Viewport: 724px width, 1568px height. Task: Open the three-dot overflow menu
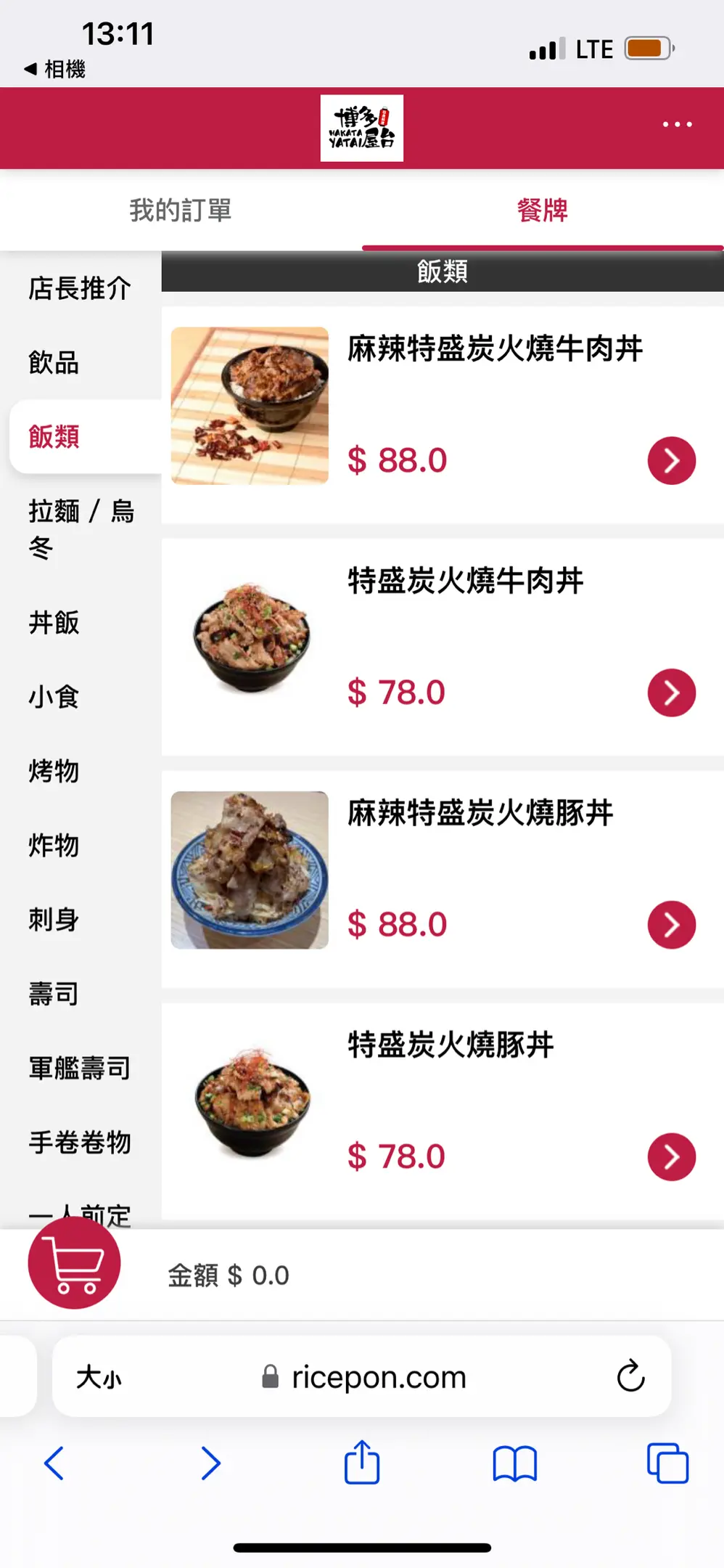pyautogui.click(x=677, y=125)
